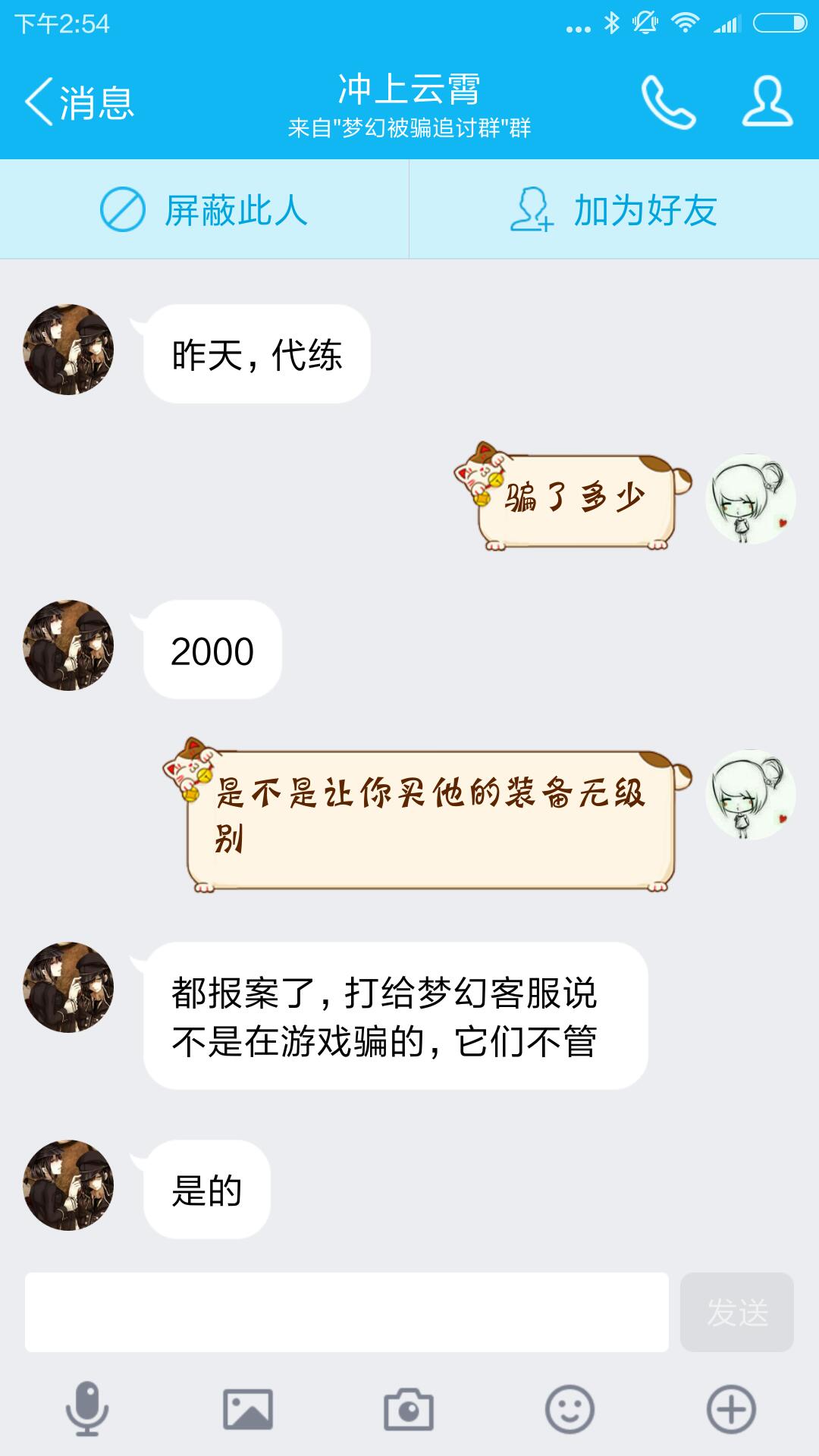Open the emoji panel
This screenshot has width=819, height=1456.
[570, 1409]
